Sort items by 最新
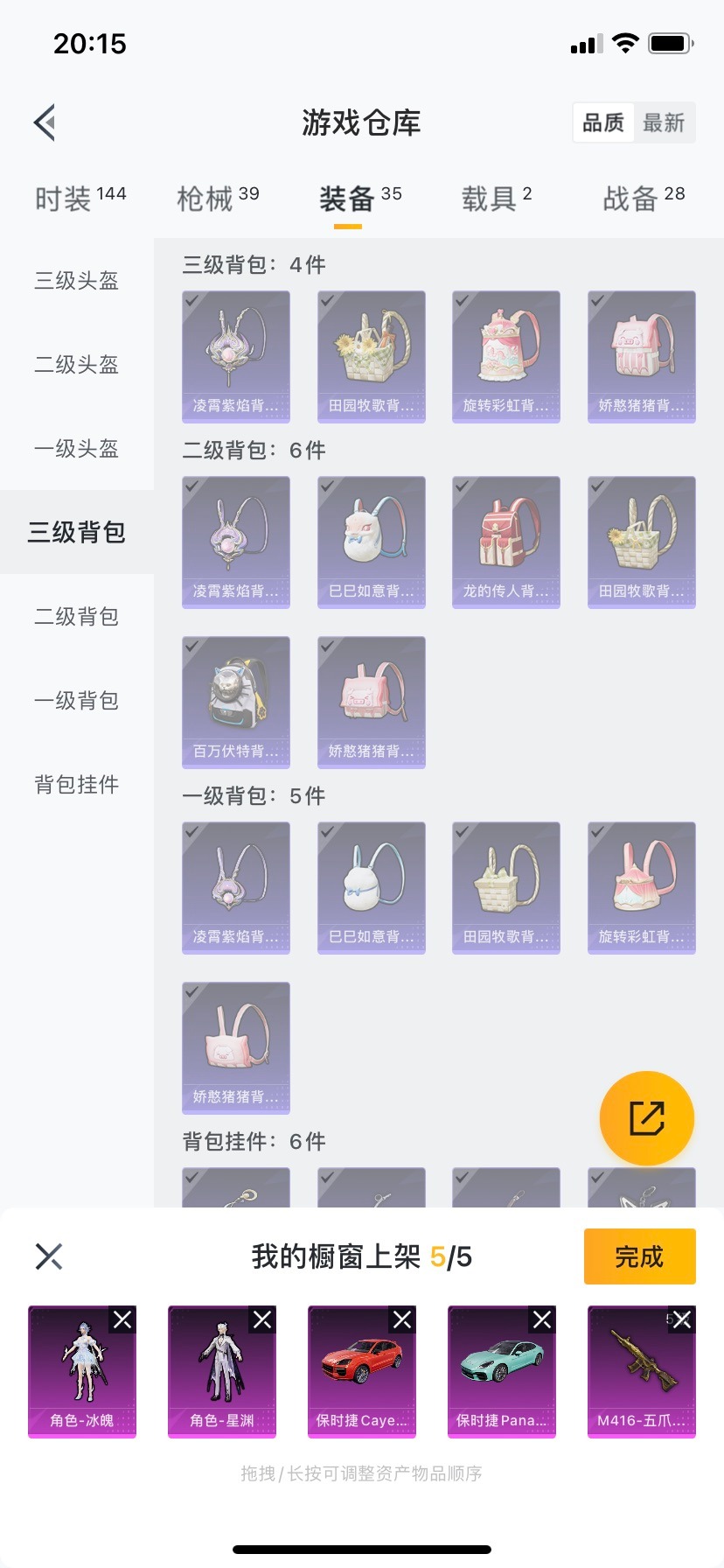 (664, 123)
